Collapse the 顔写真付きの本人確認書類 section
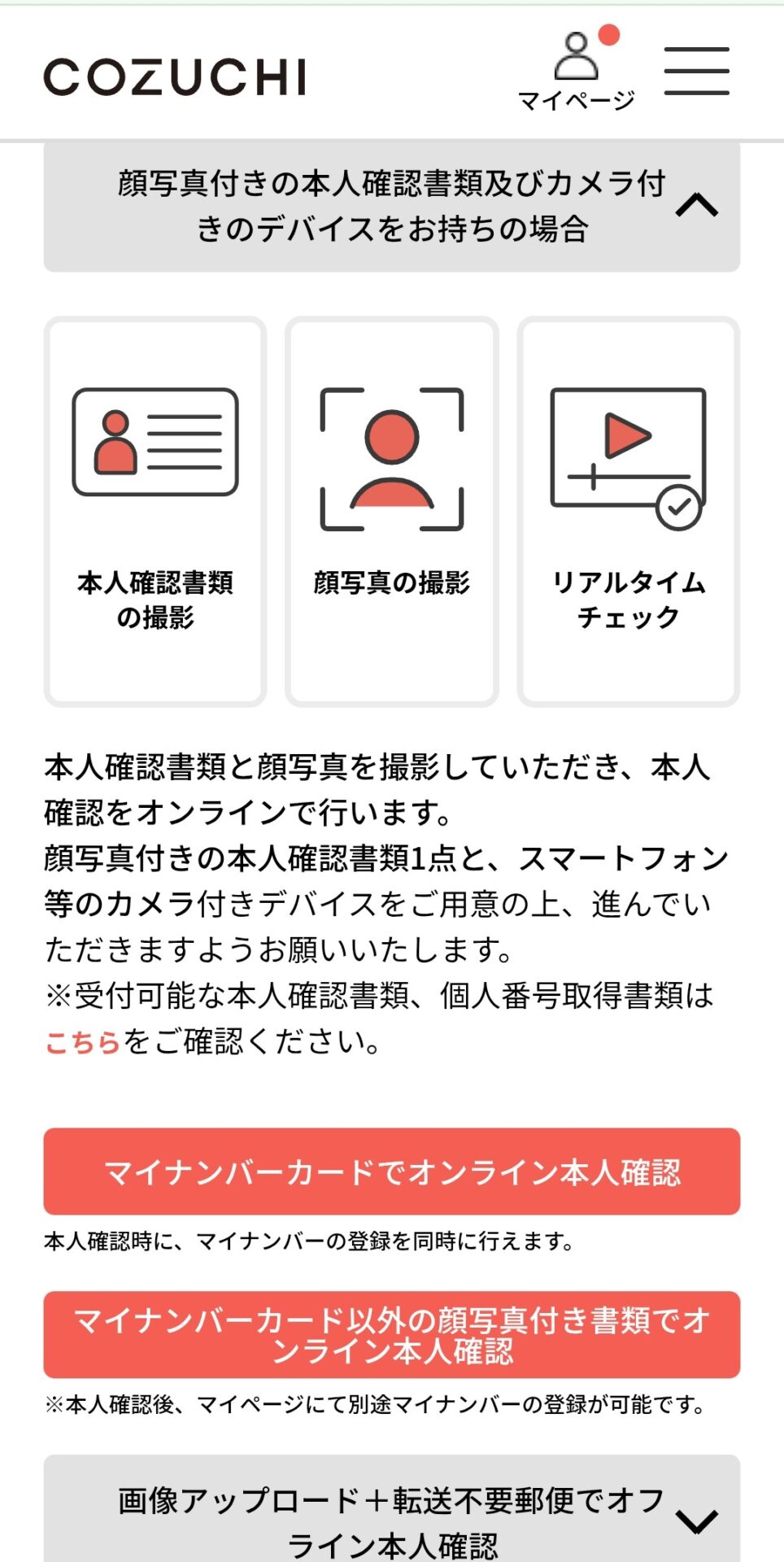The image size is (784, 1562). click(x=391, y=206)
